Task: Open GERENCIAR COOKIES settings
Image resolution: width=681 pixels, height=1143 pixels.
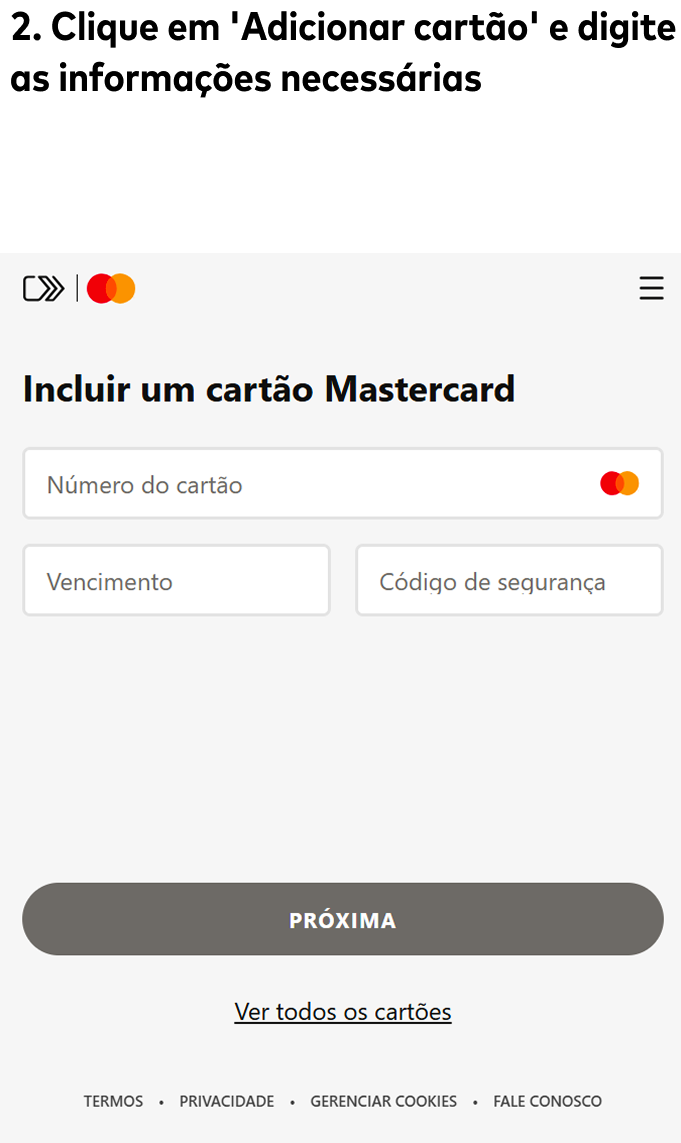Action: click(383, 1101)
